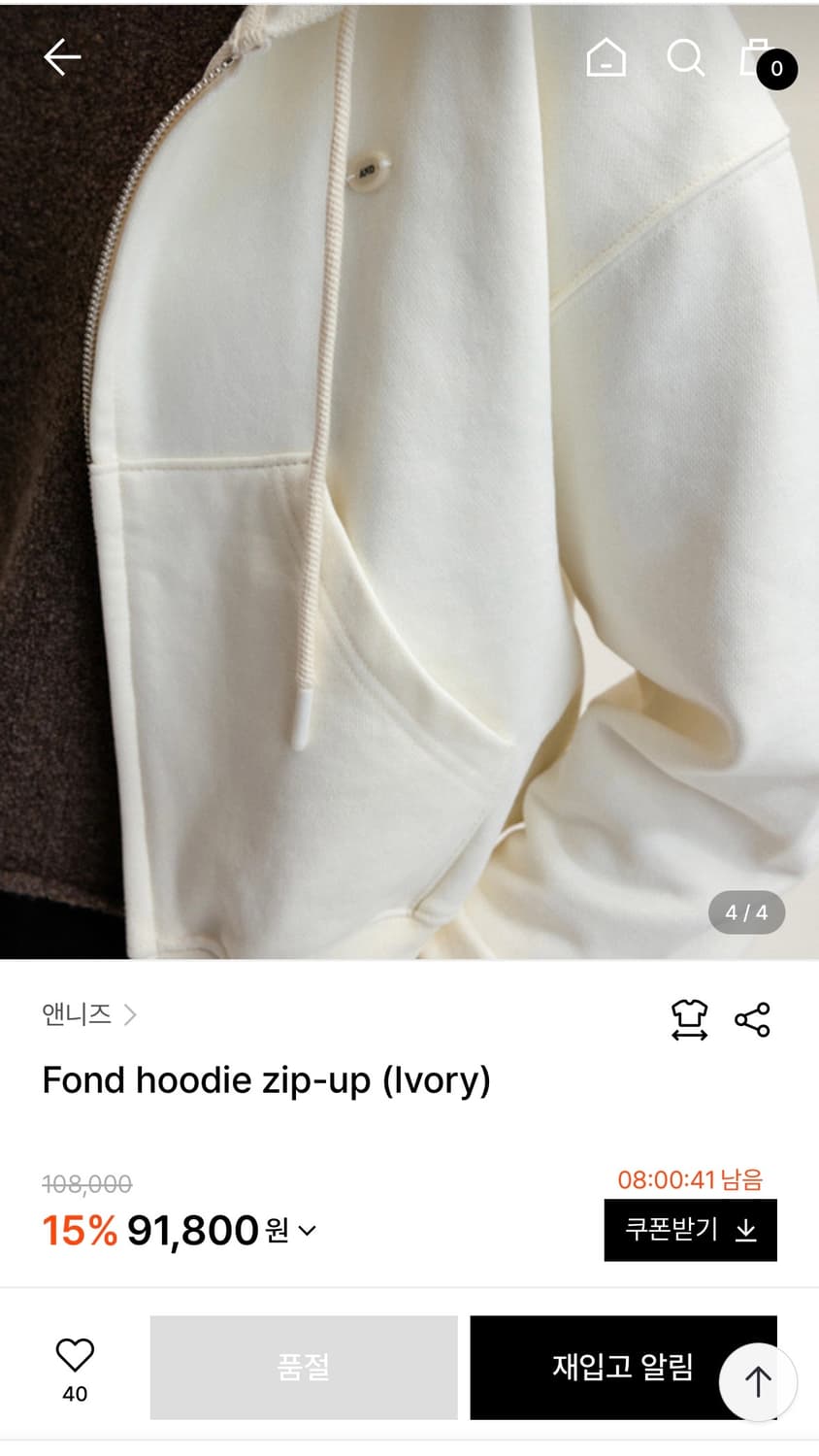
Task: Tap the search magnifier icon
Action: pos(685,56)
